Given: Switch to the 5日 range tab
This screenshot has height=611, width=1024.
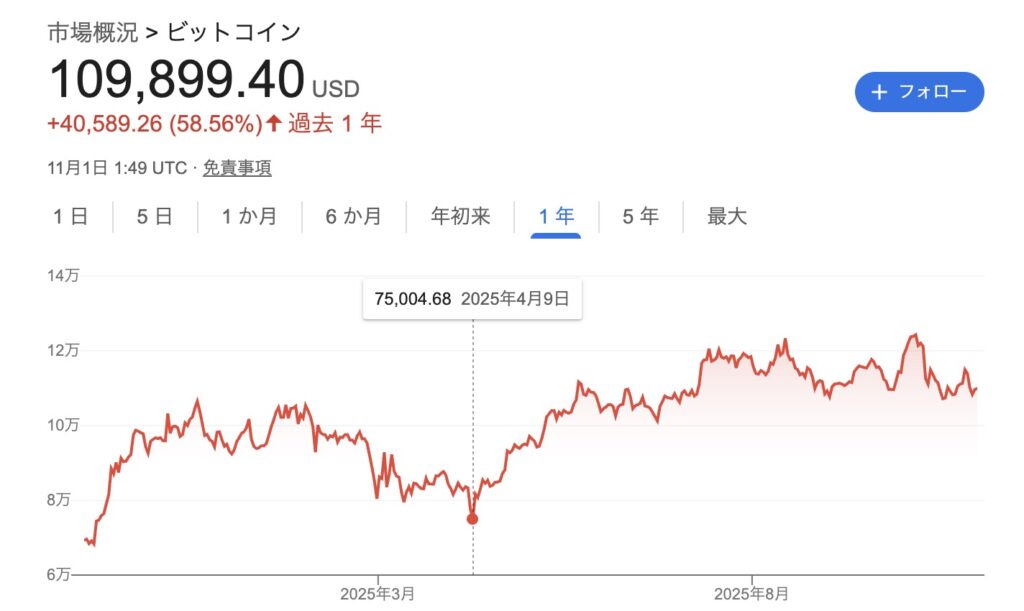Looking at the screenshot, I should pyautogui.click(x=154, y=216).
